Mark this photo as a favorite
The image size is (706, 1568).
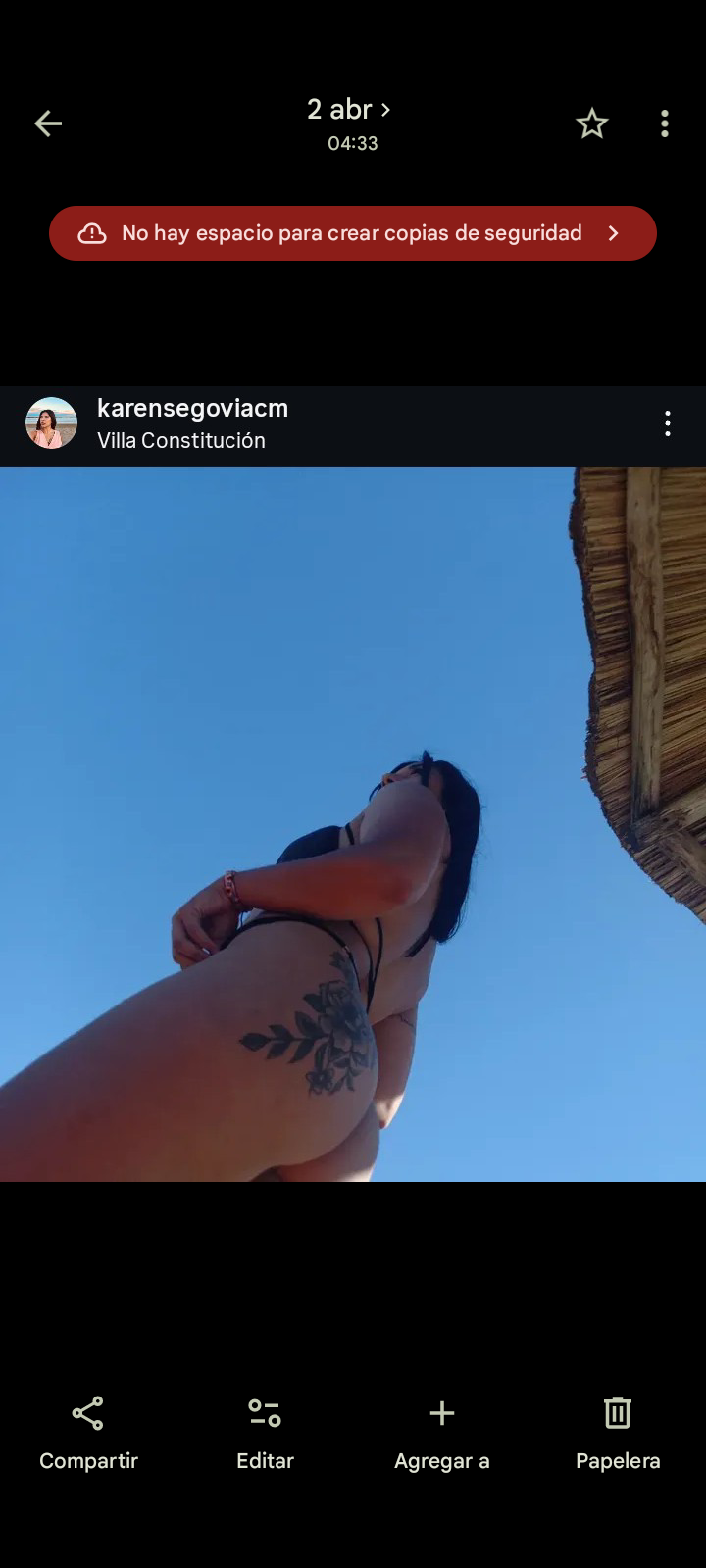(591, 123)
